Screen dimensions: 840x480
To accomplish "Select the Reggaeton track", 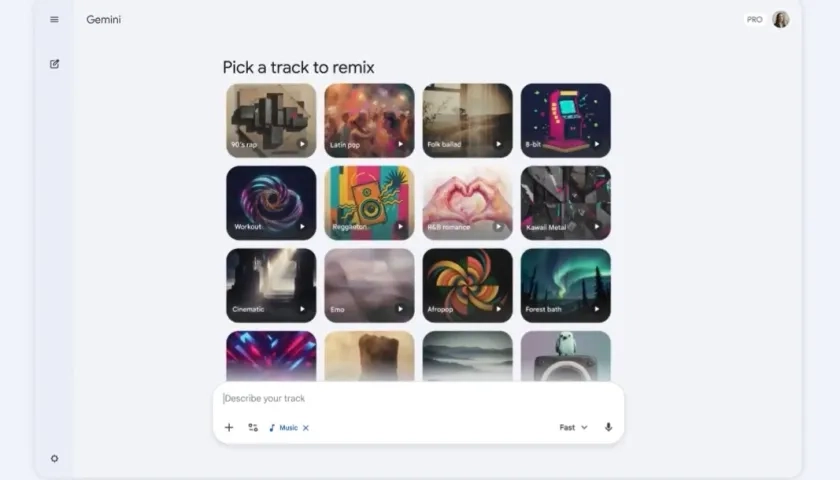I will pyautogui.click(x=369, y=202).
